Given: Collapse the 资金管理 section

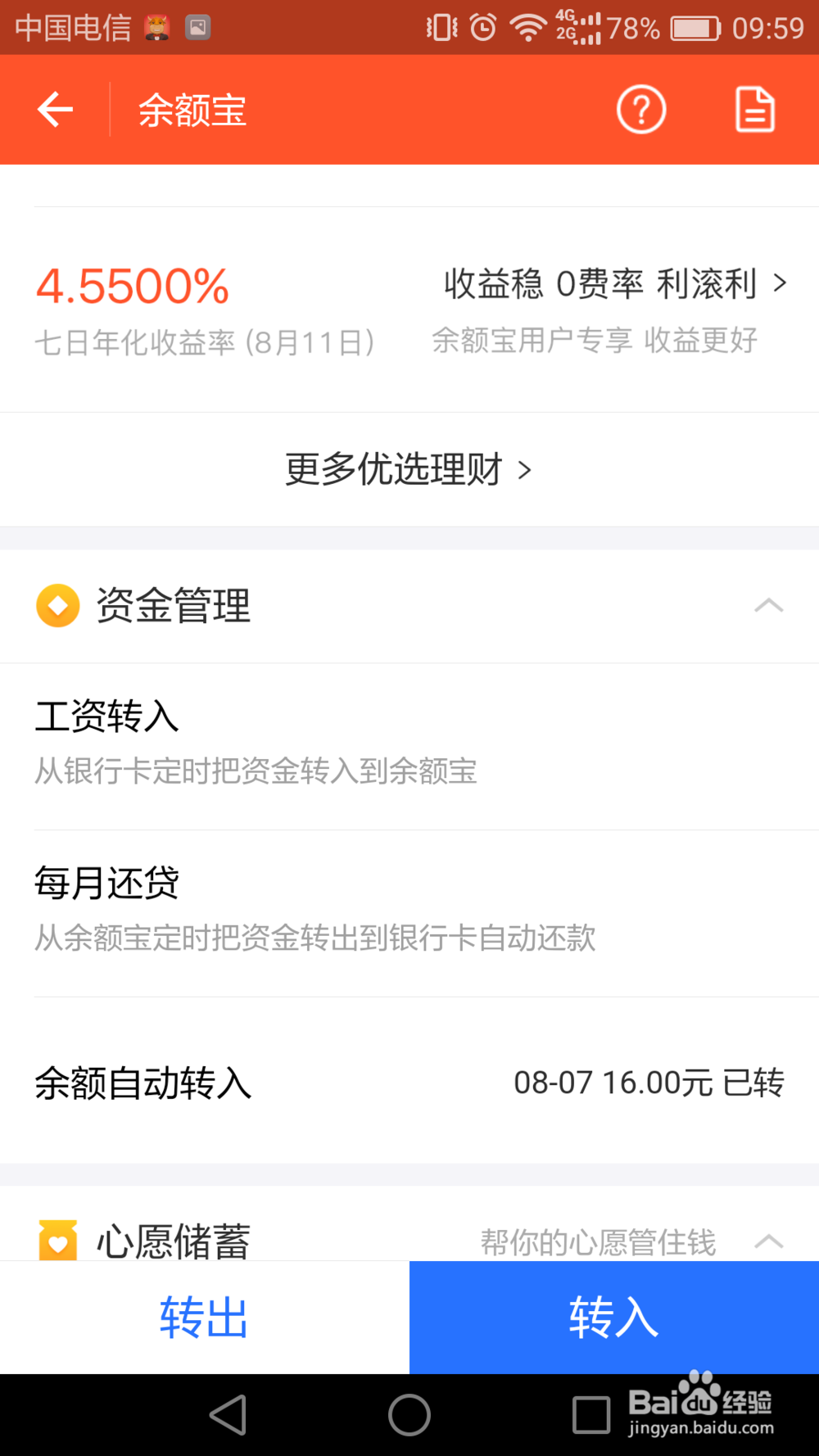Looking at the screenshot, I should click(x=768, y=606).
